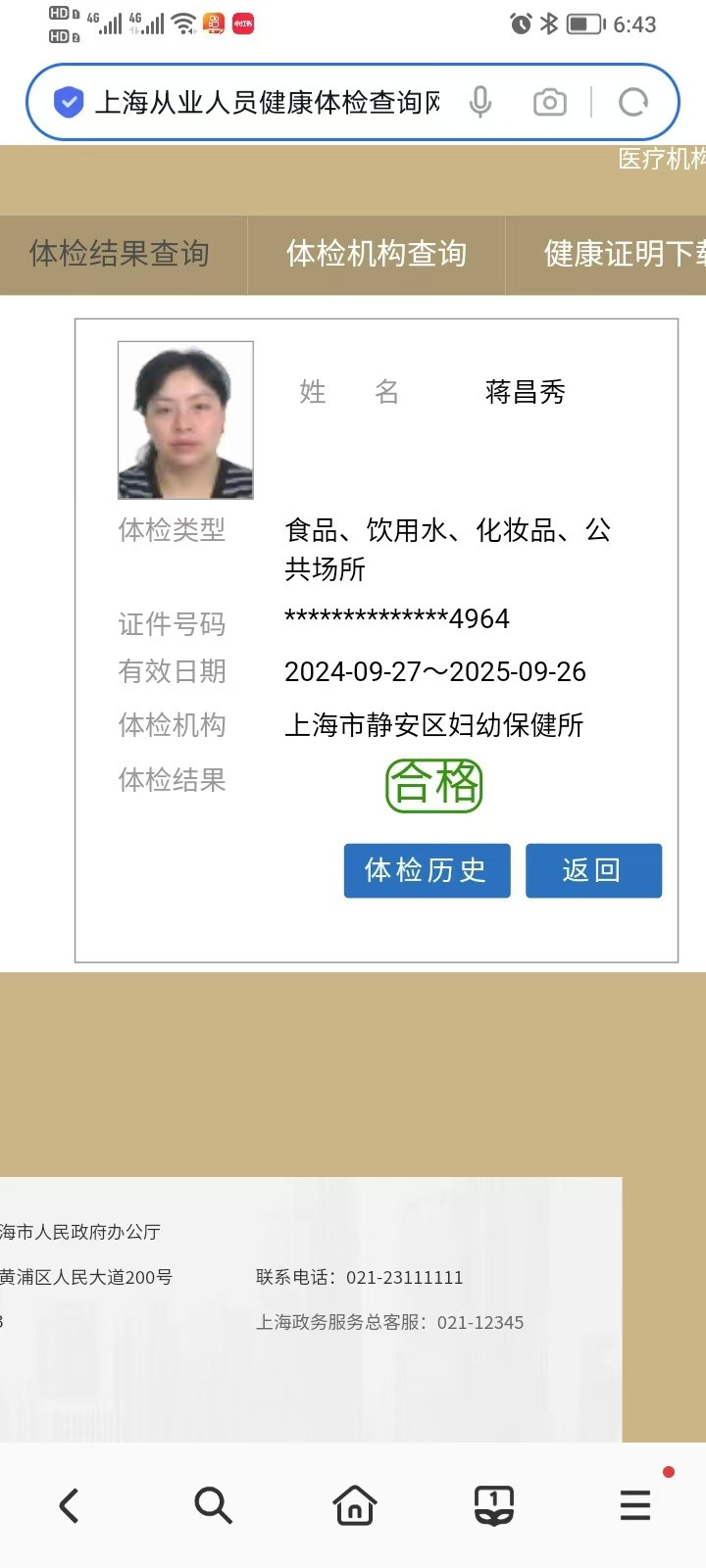
Task: Open camera search in address bar
Action: click(x=549, y=102)
